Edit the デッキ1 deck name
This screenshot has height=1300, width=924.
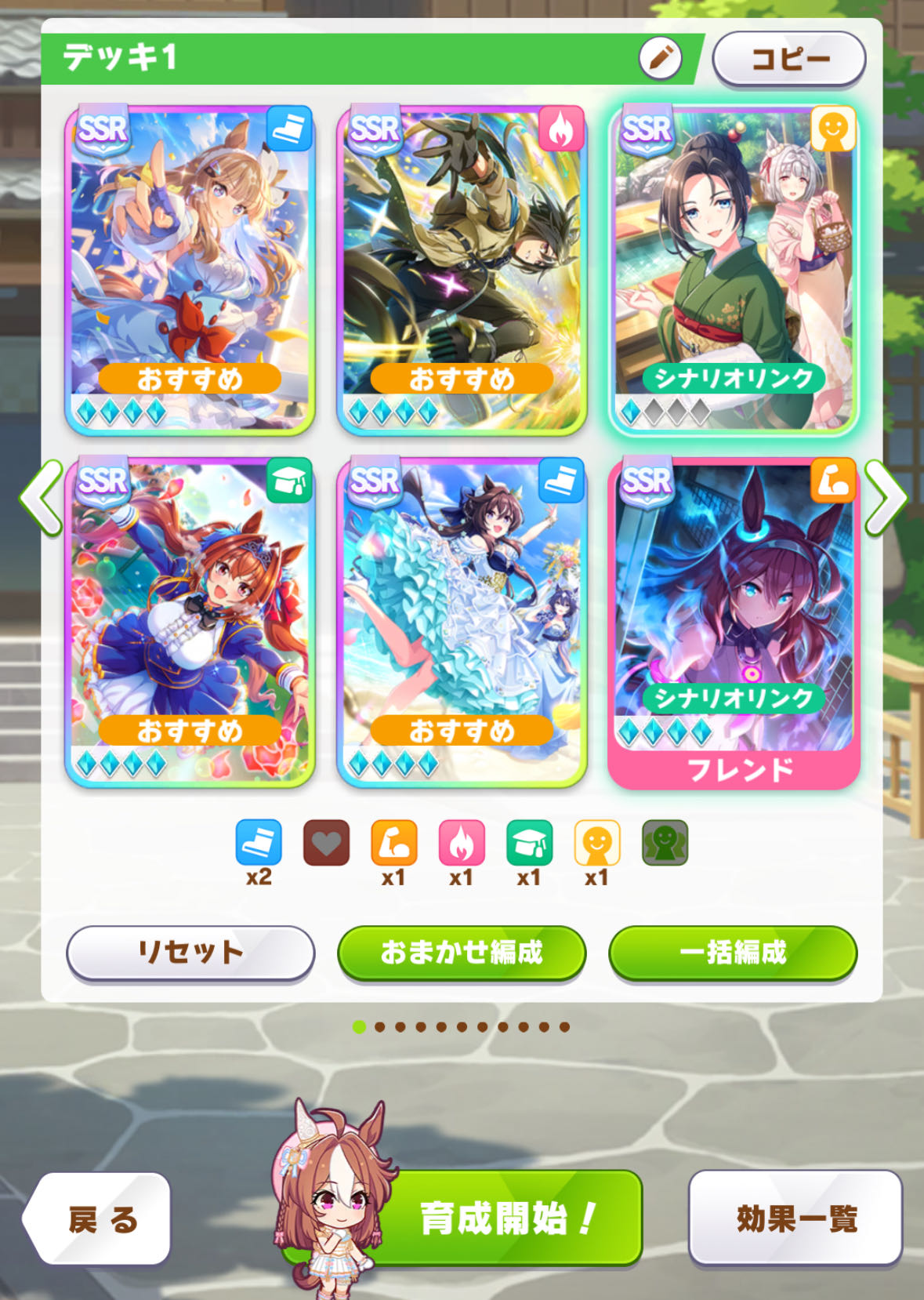click(x=660, y=58)
